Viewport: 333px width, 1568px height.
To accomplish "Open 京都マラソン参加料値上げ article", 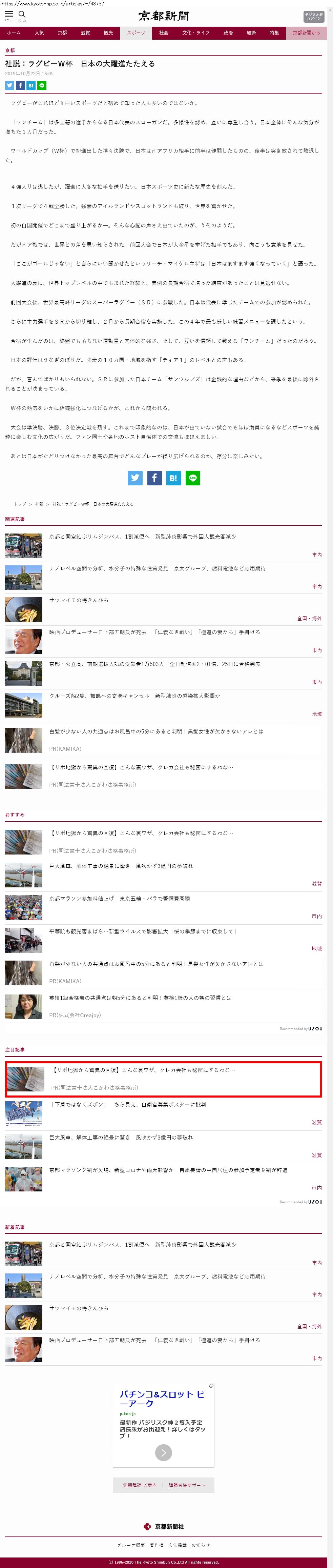I will point(119,899).
